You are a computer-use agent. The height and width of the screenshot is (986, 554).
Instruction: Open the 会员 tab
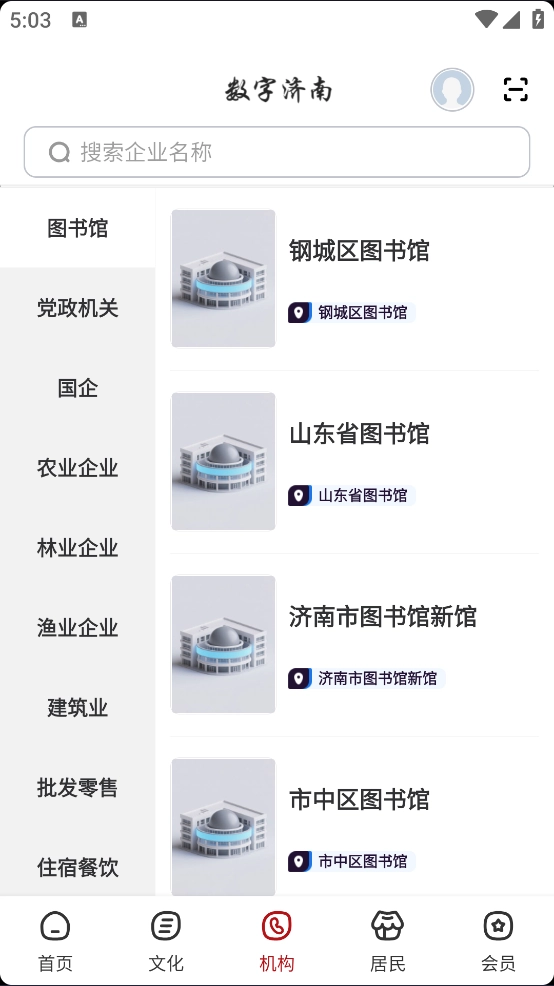point(498,941)
